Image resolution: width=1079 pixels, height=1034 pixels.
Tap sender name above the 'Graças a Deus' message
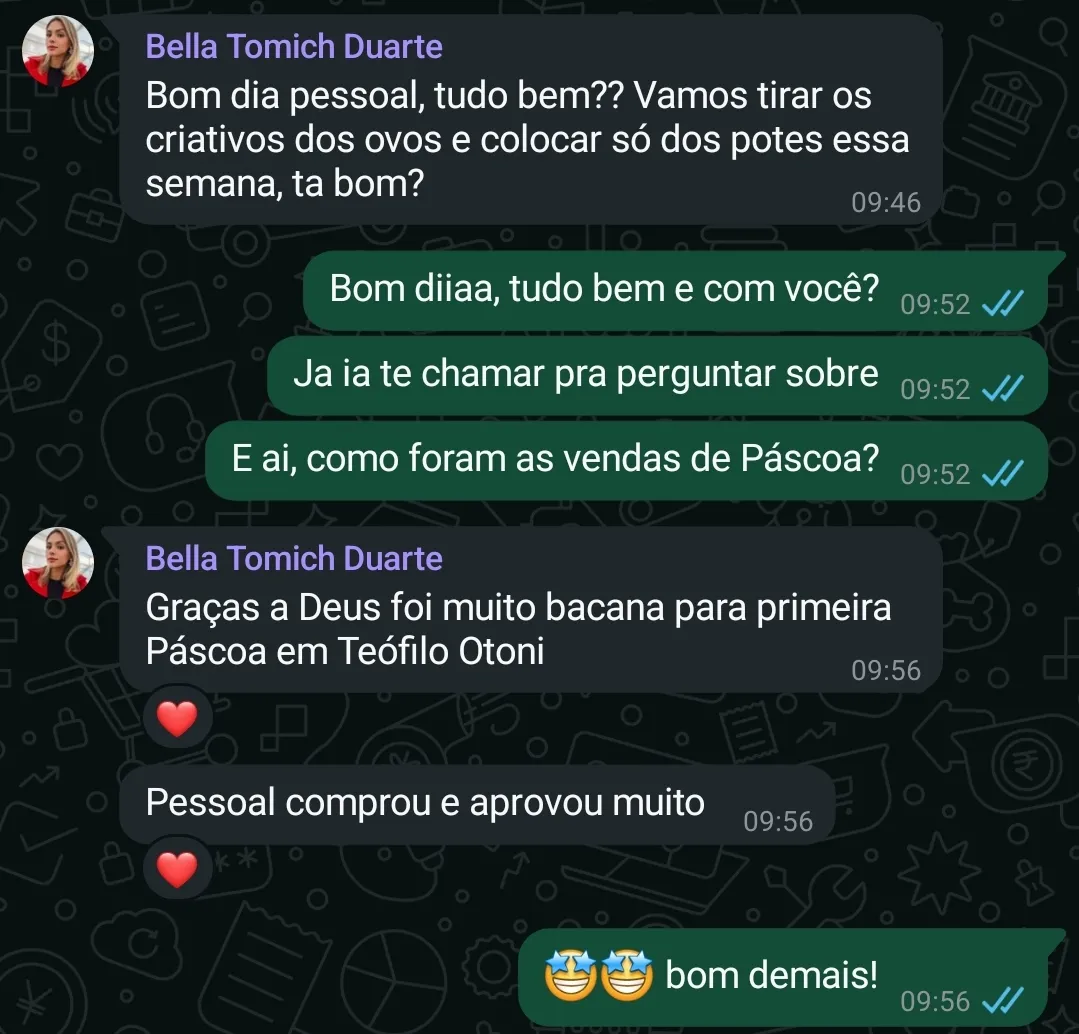pyautogui.click(x=294, y=558)
